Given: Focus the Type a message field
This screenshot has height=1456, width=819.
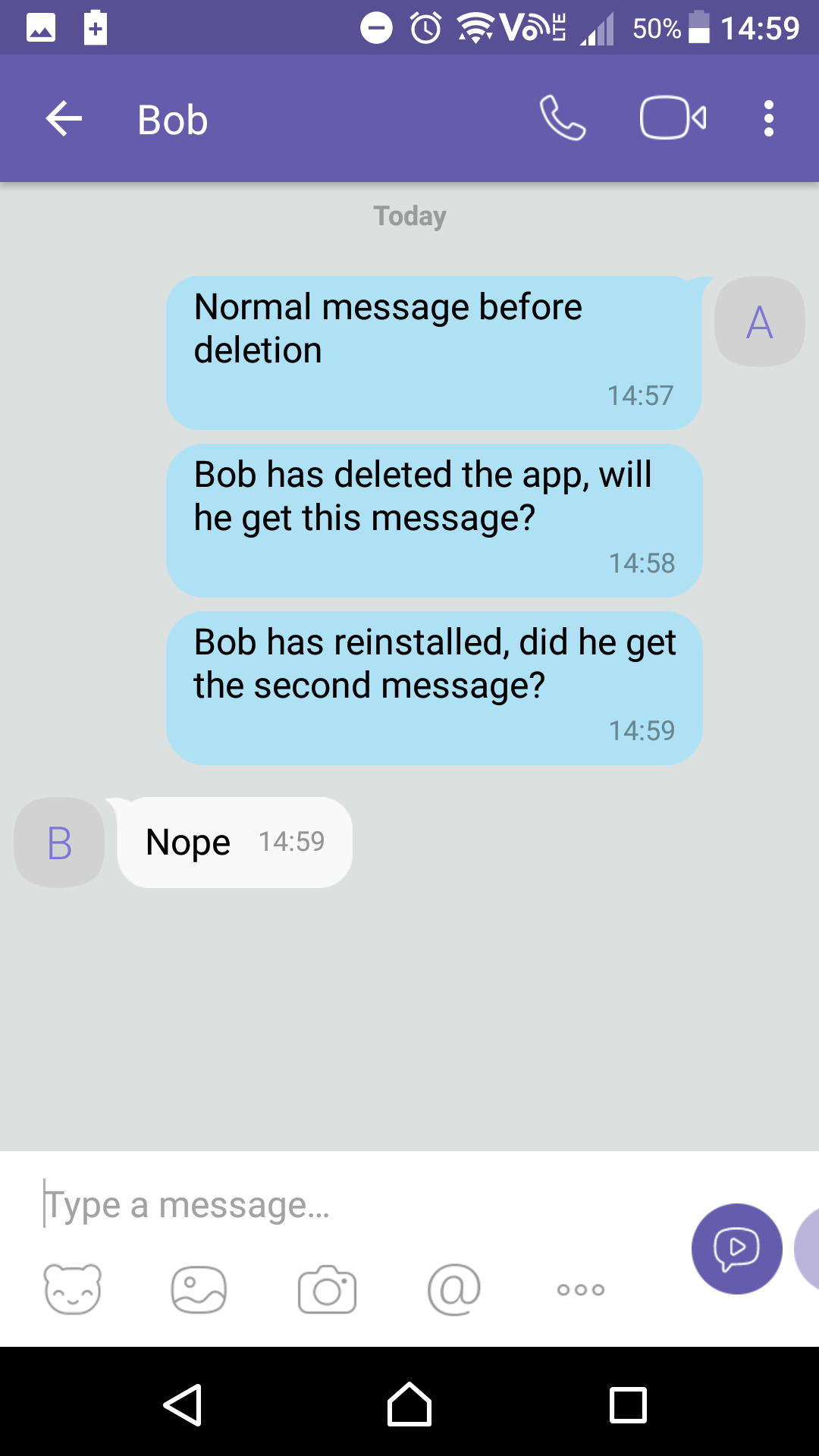Looking at the screenshot, I should (341, 1204).
